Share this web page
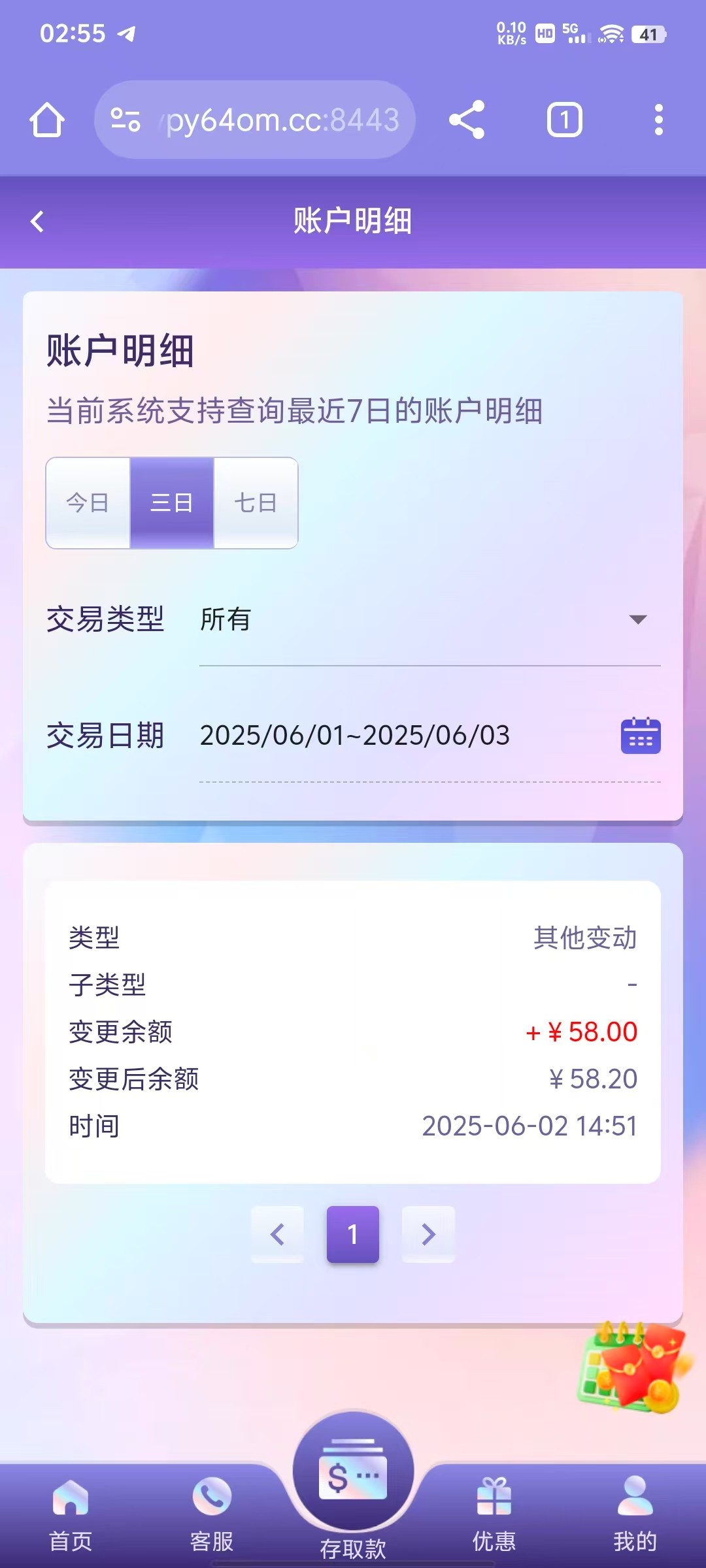The width and height of the screenshot is (706, 1568). [x=467, y=120]
